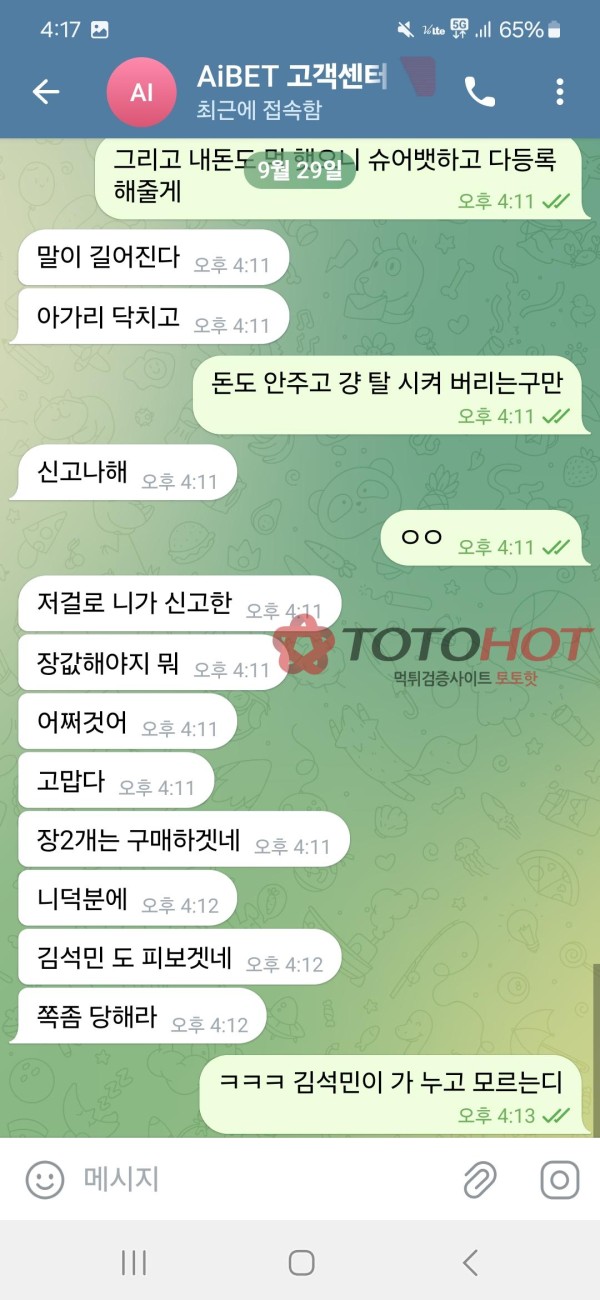
Task: Focus the 메시지 input field
Action: (260, 1180)
